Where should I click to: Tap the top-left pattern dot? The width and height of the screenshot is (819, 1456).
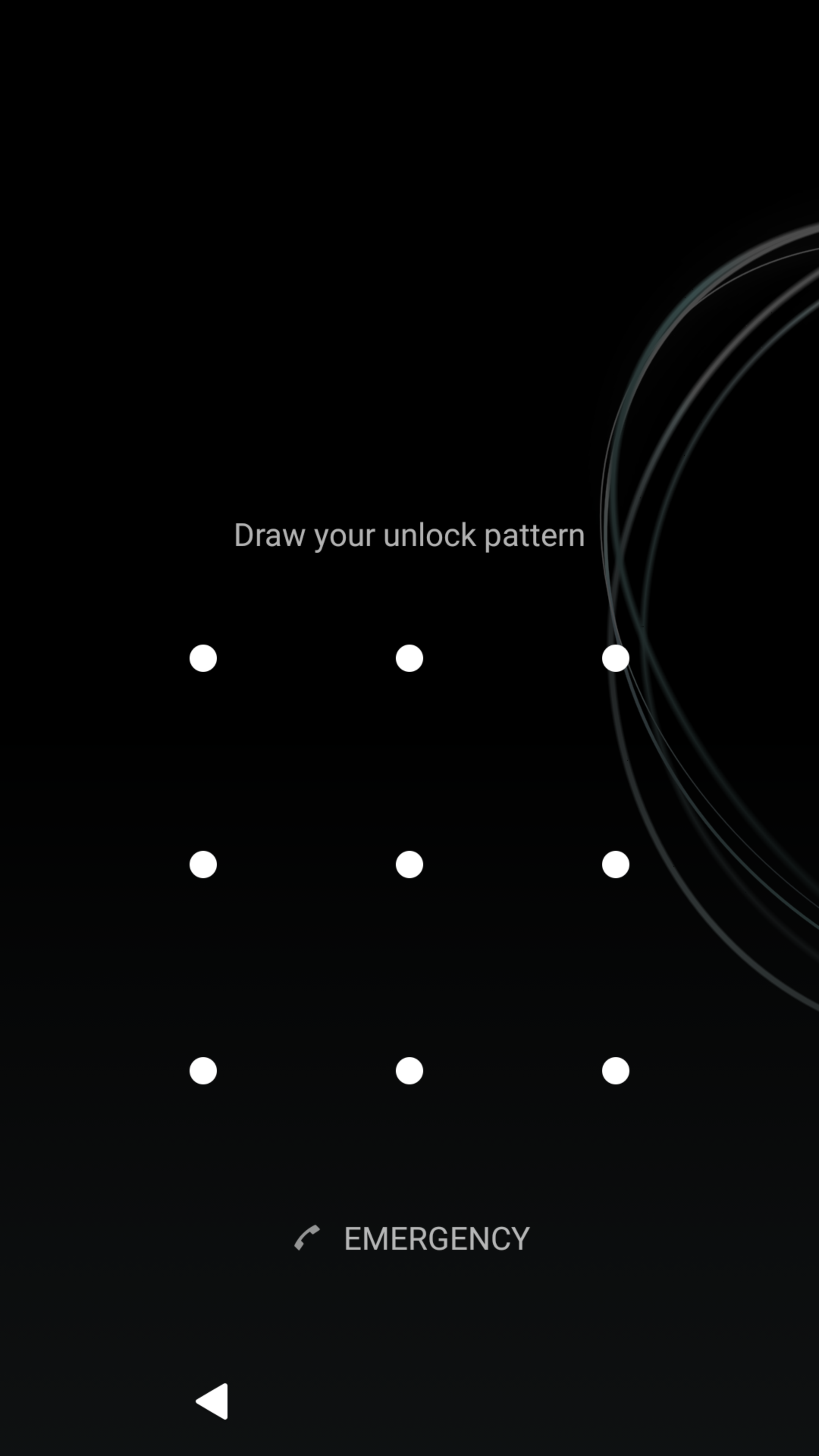click(x=203, y=658)
